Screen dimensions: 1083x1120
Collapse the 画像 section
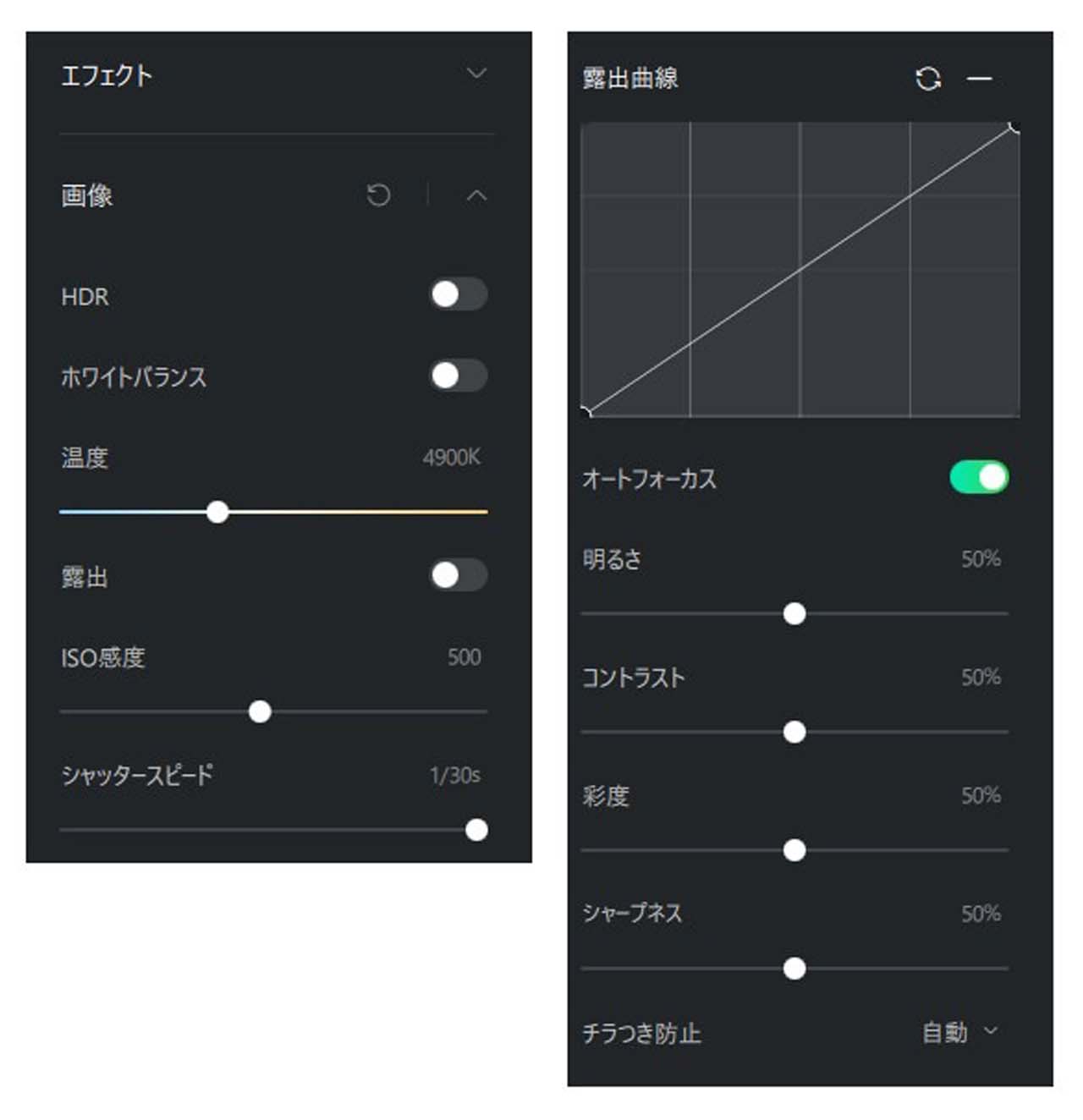tap(476, 195)
